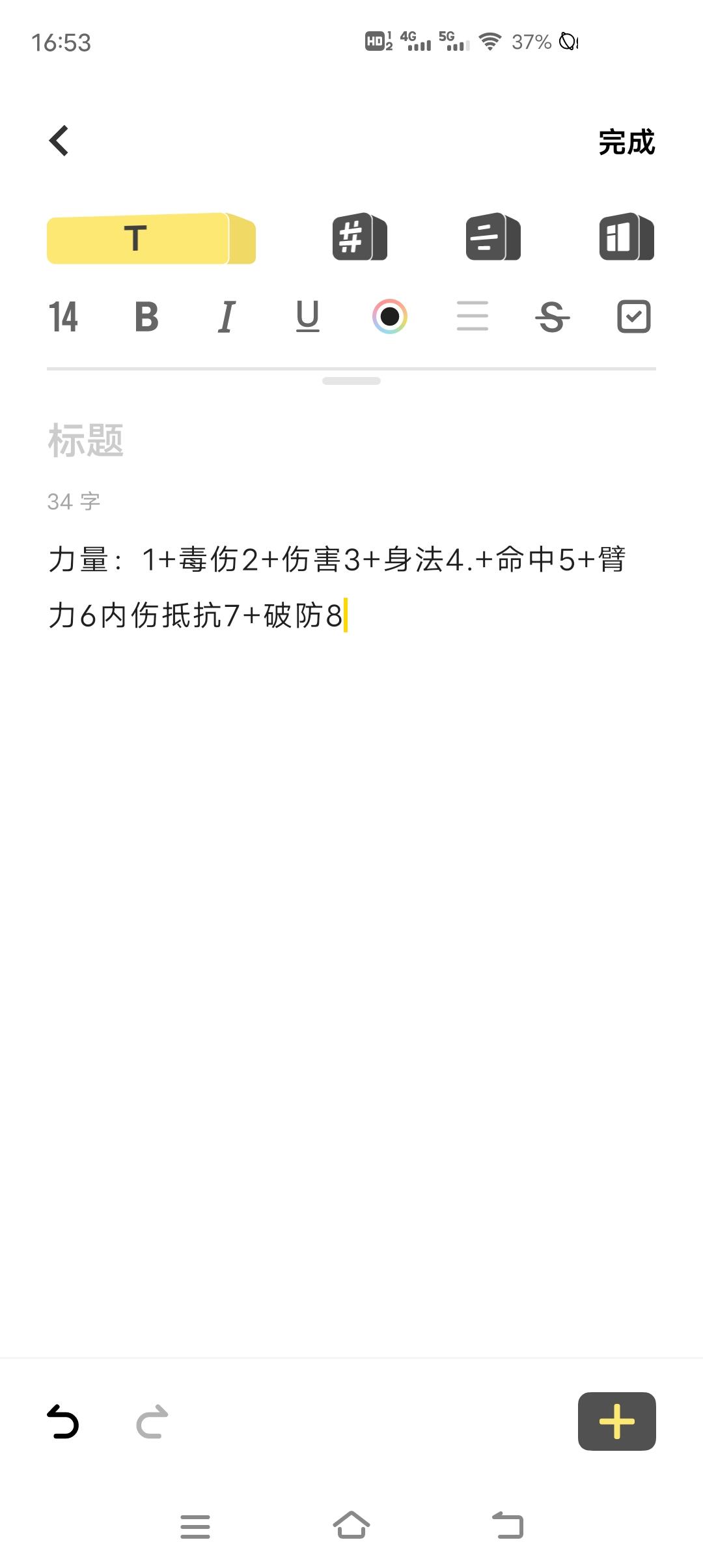Open the text color picker
Screen dimensions: 703x1568
point(390,317)
